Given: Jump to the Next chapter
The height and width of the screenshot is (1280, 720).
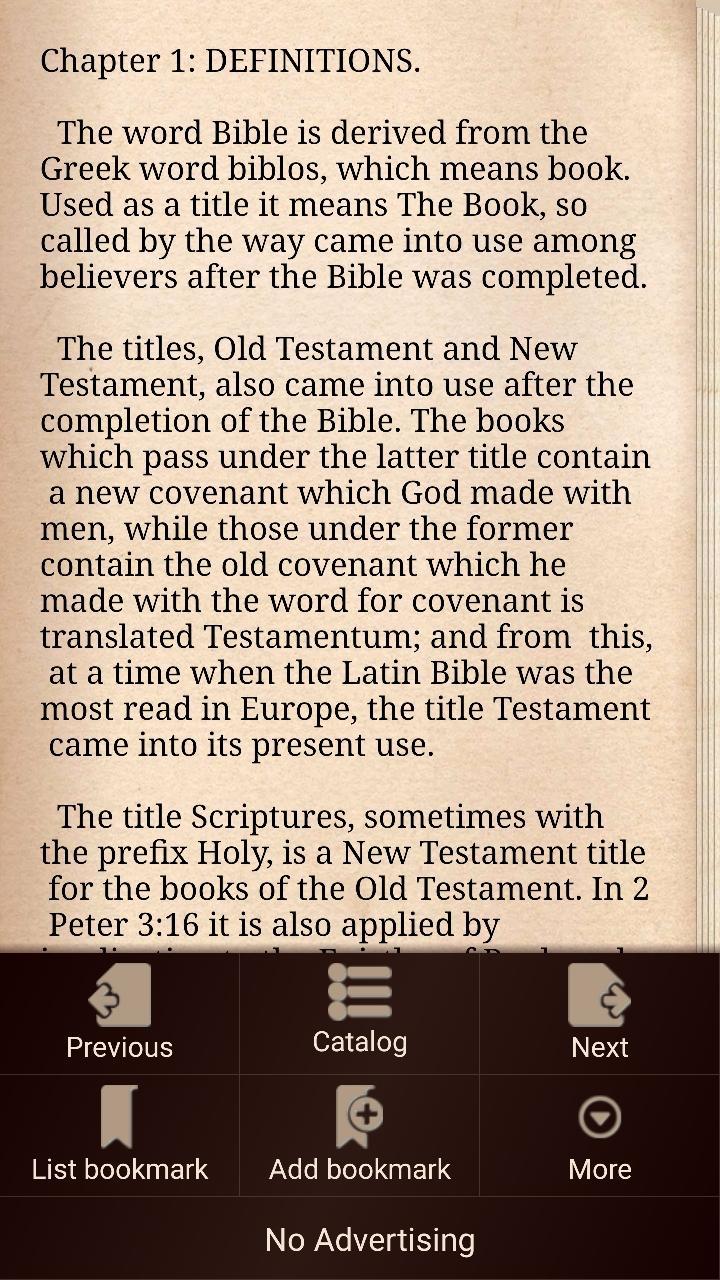Looking at the screenshot, I should (x=600, y=1013).
